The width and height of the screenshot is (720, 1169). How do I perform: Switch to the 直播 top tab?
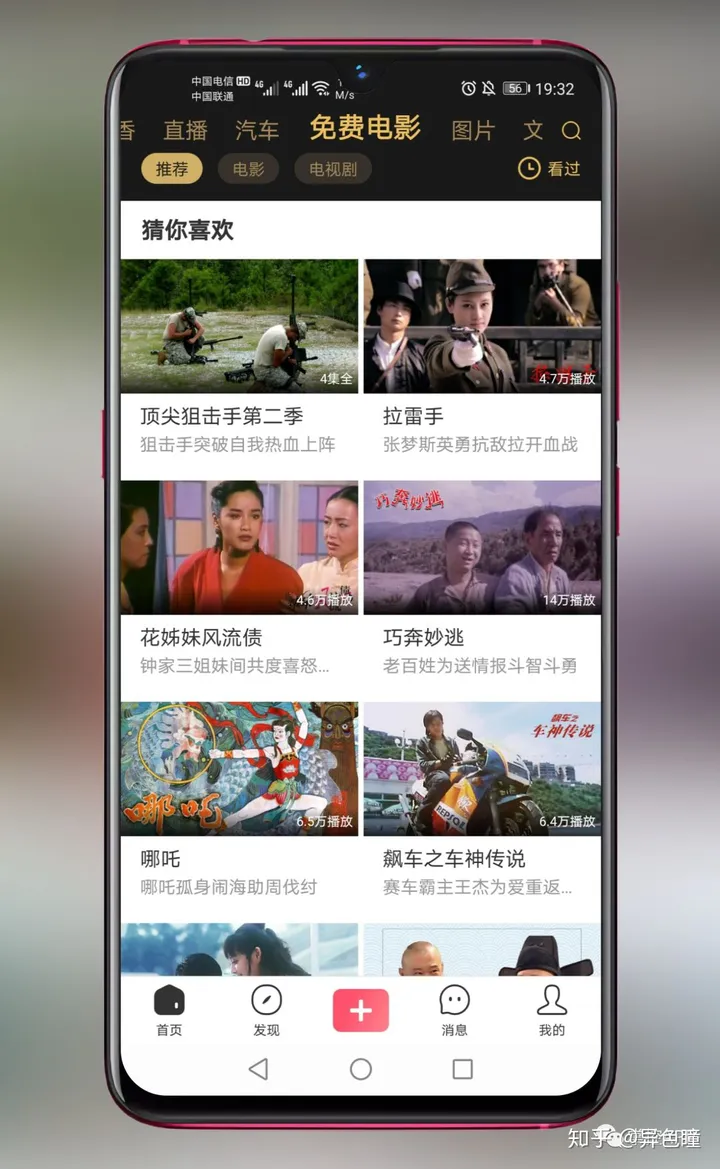point(185,131)
